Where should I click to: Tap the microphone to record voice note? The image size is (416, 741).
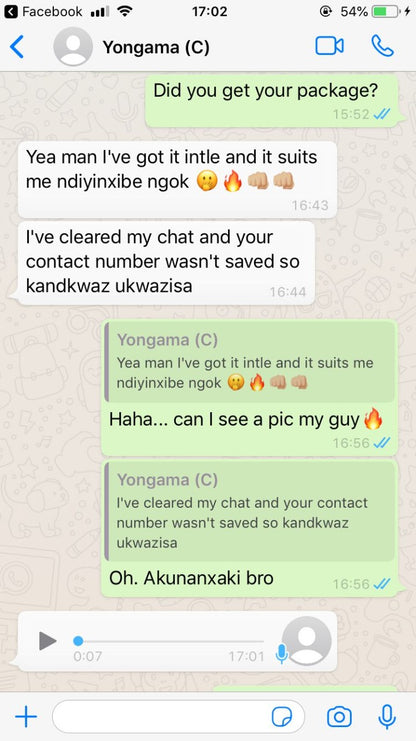(x=387, y=717)
